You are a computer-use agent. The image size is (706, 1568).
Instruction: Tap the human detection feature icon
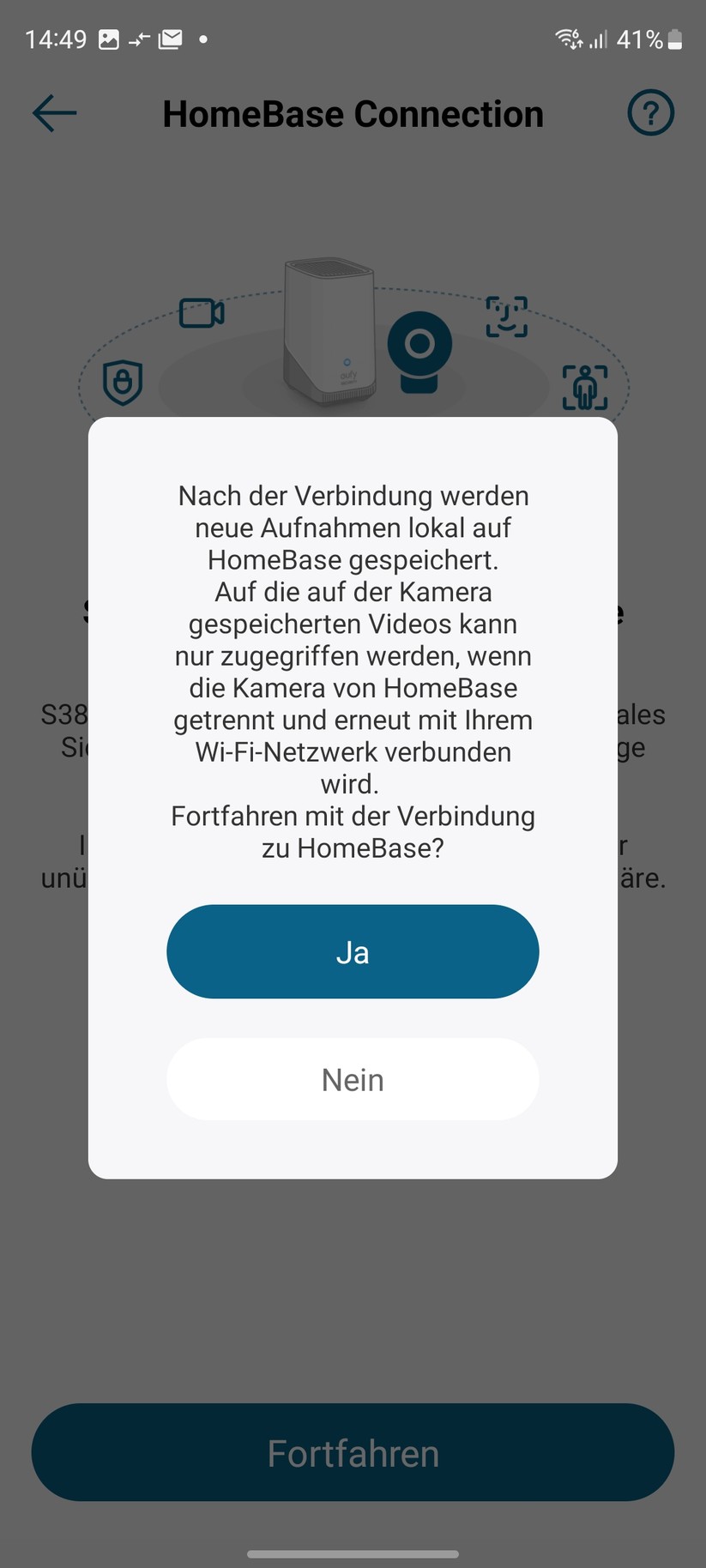pos(584,385)
